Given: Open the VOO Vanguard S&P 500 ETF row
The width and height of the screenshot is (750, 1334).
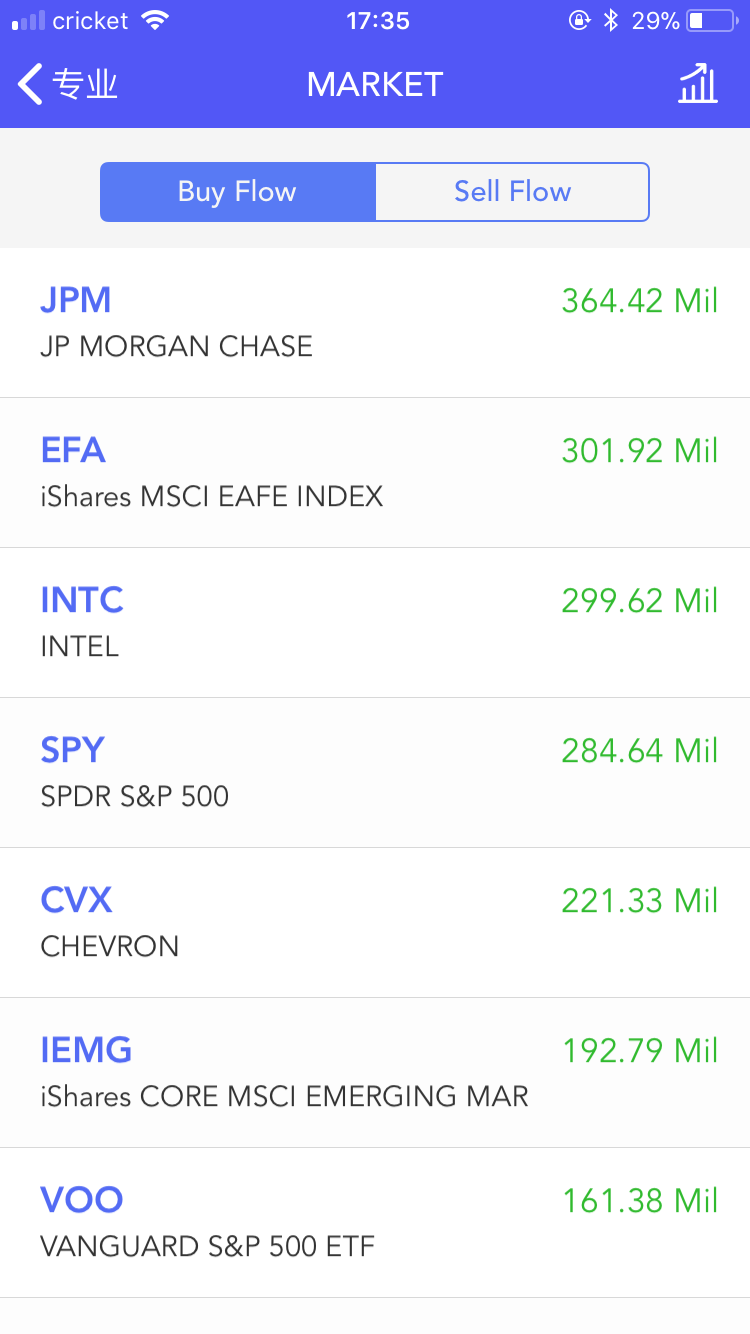Looking at the screenshot, I should pyautogui.click(x=375, y=1223).
